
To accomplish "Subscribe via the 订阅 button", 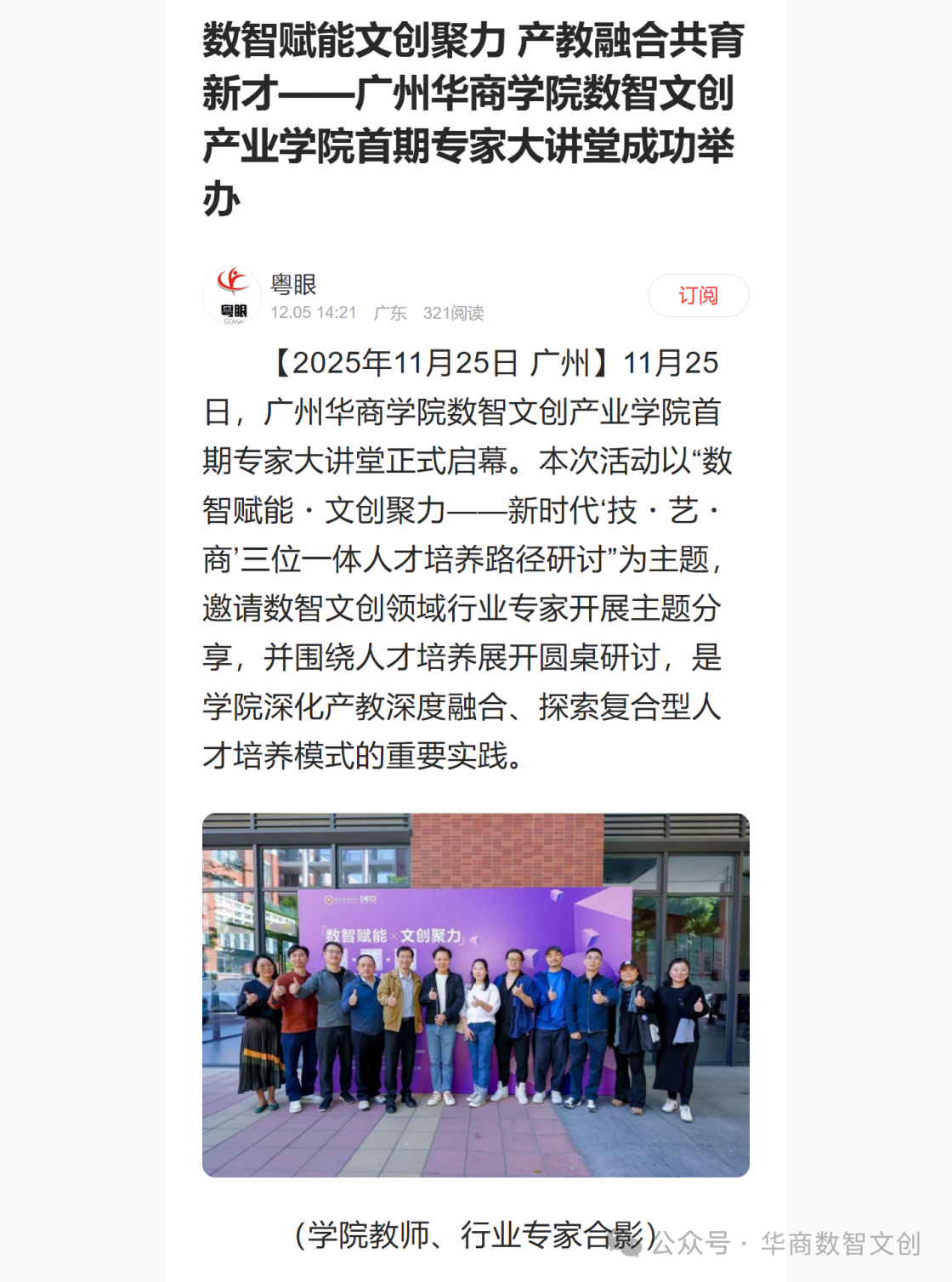I will (x=698, y=296).
